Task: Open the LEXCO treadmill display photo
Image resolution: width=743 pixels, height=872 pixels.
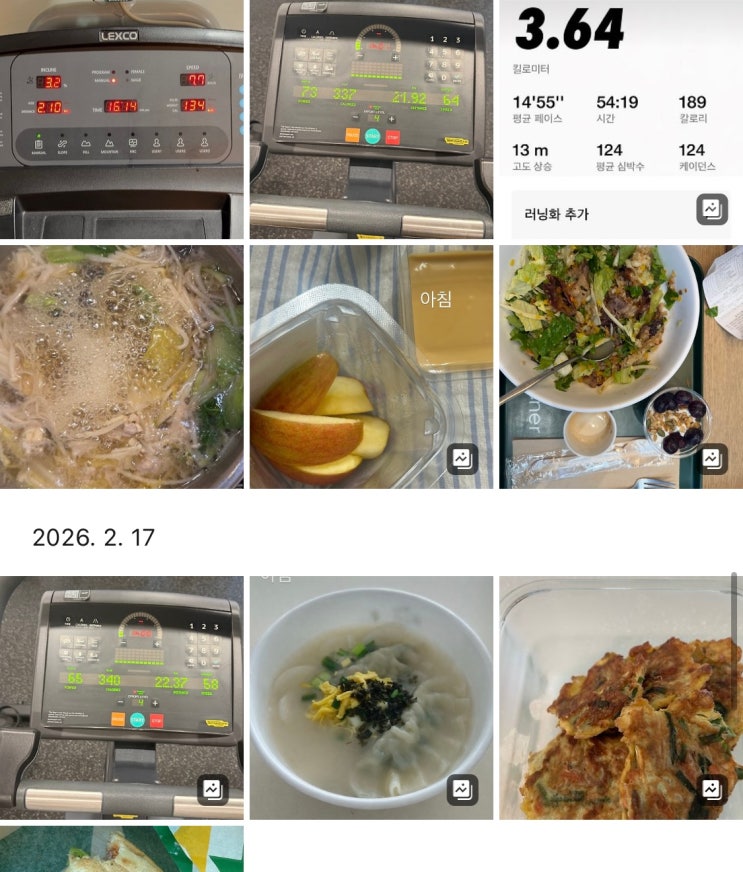Action: coord(121,118)
